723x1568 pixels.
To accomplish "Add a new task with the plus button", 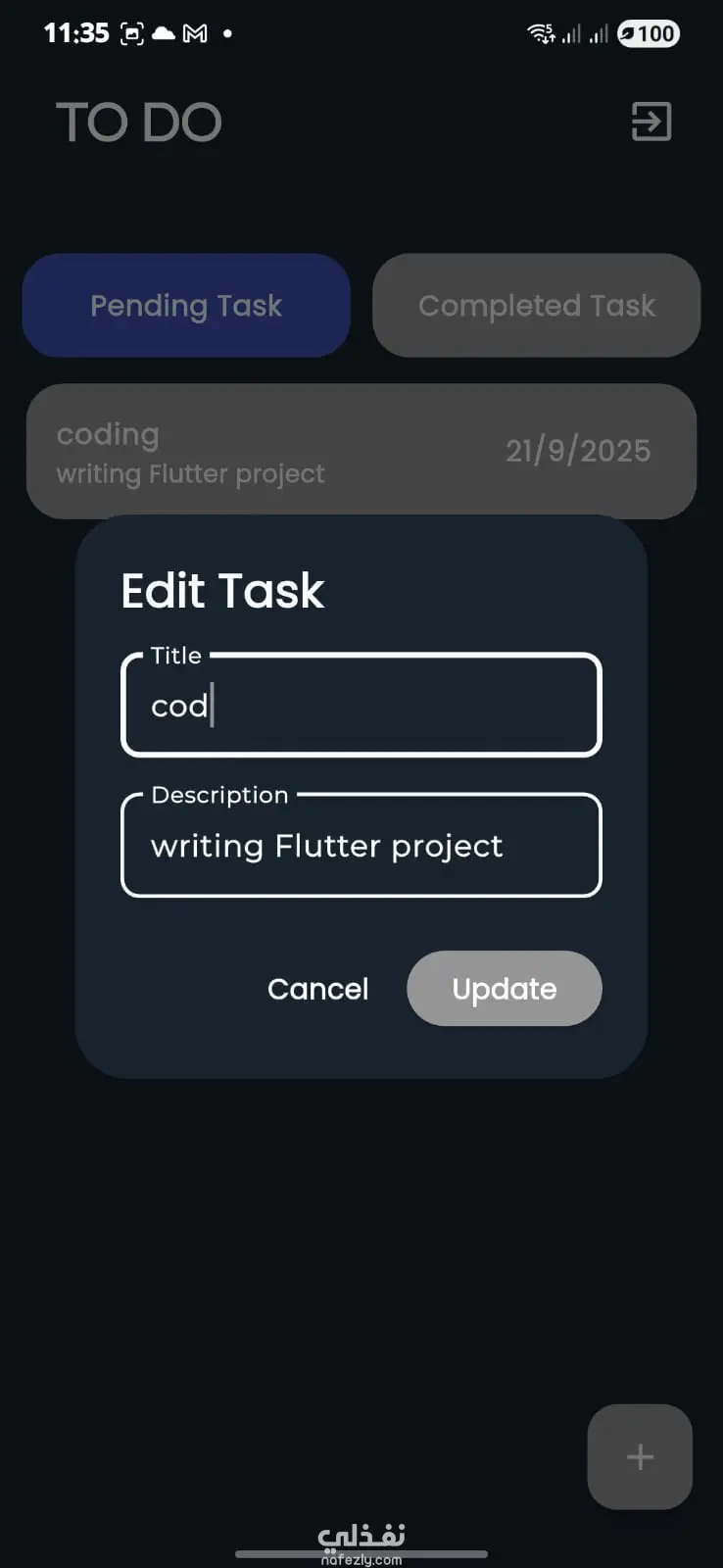I will coord(640,1456).
